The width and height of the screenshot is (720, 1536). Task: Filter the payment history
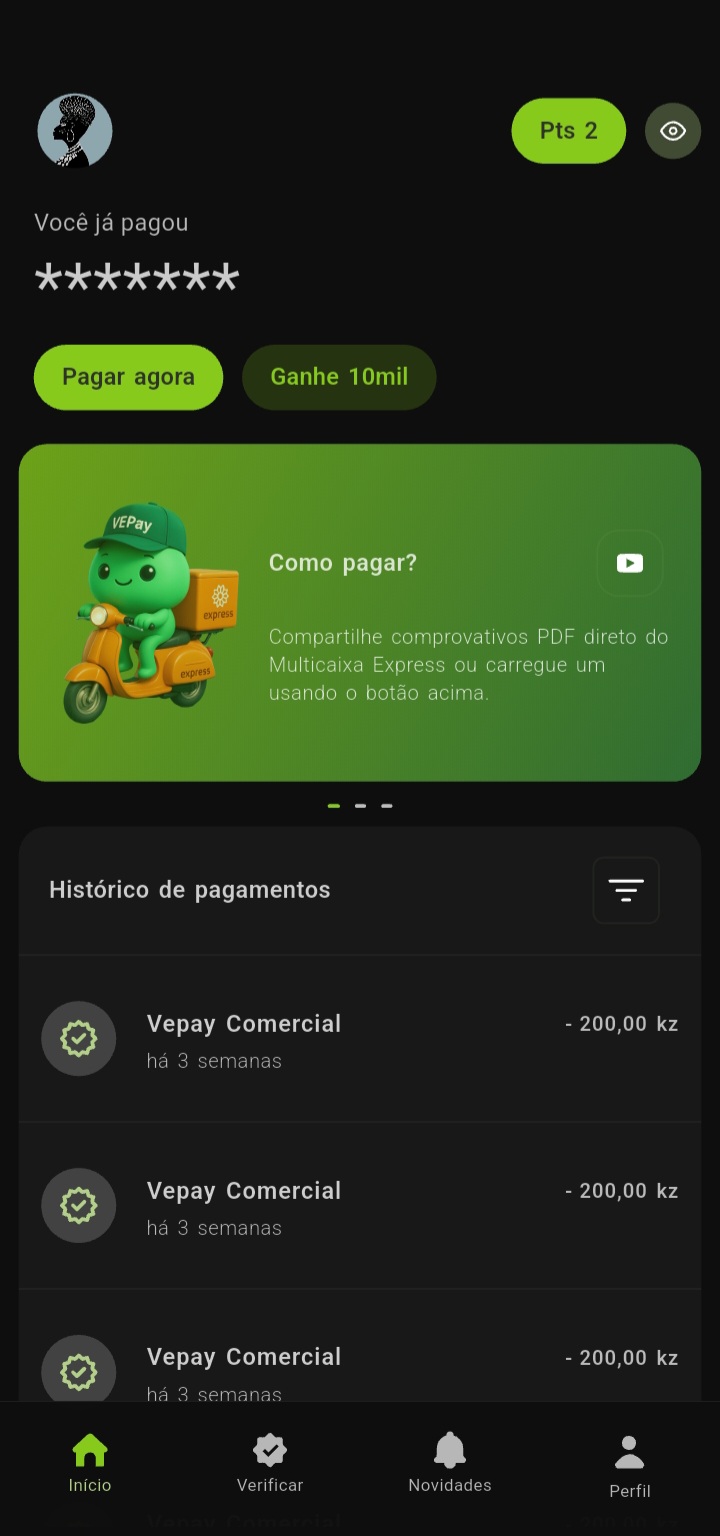(x=626, y=890)
